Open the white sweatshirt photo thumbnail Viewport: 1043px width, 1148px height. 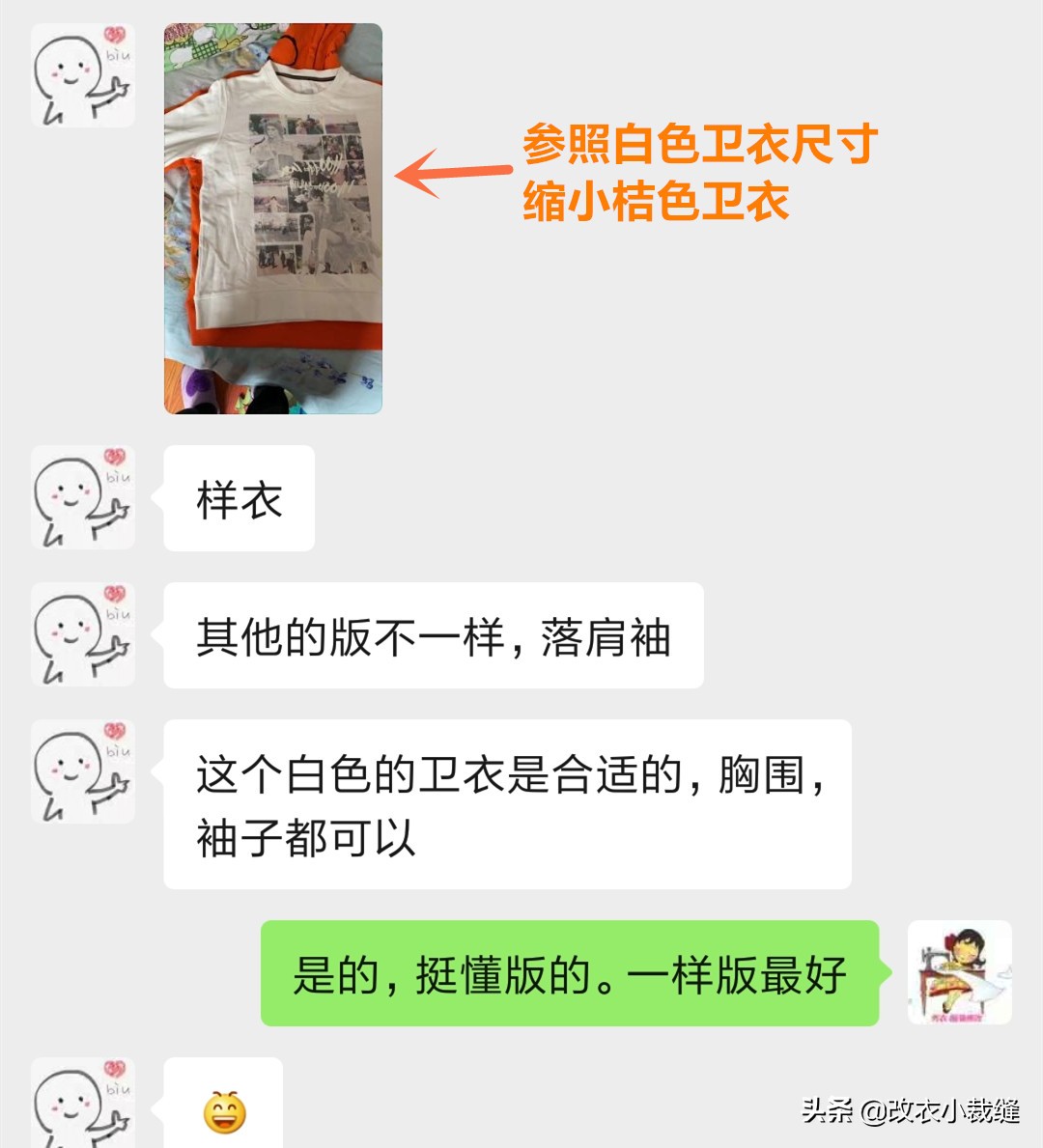tap(273, 217)
